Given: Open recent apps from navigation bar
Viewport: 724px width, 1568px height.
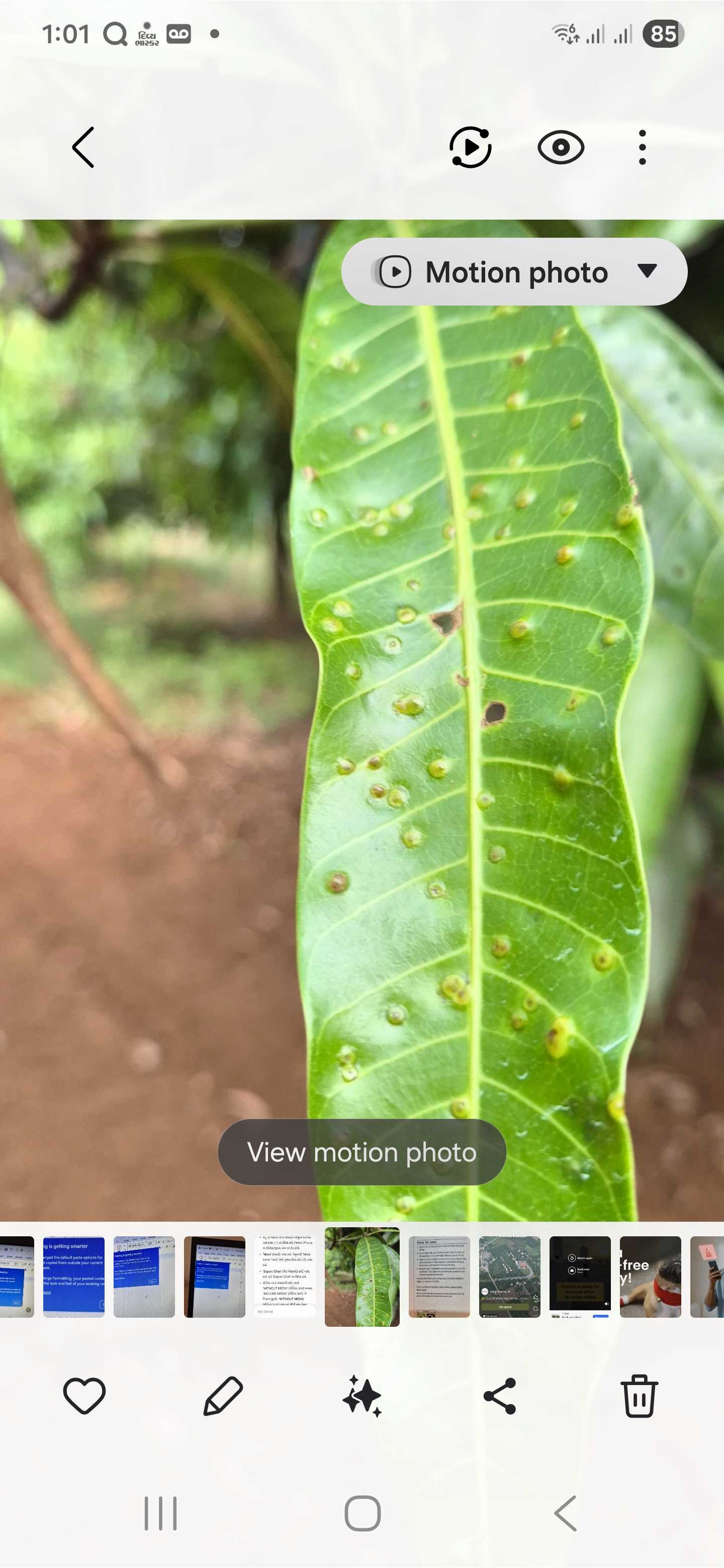Looking at the screenshot, I should pyautogui.click(x=161, y=1513).
